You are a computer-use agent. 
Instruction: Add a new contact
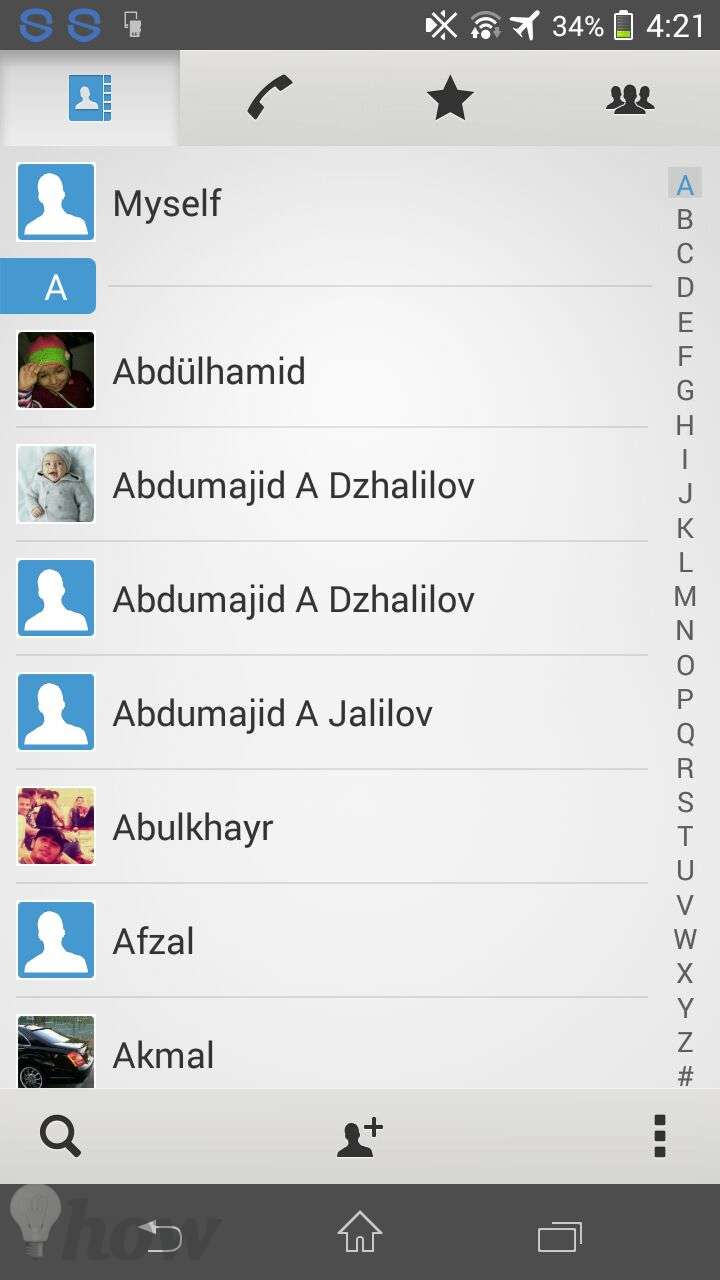tap(360, 1137)
